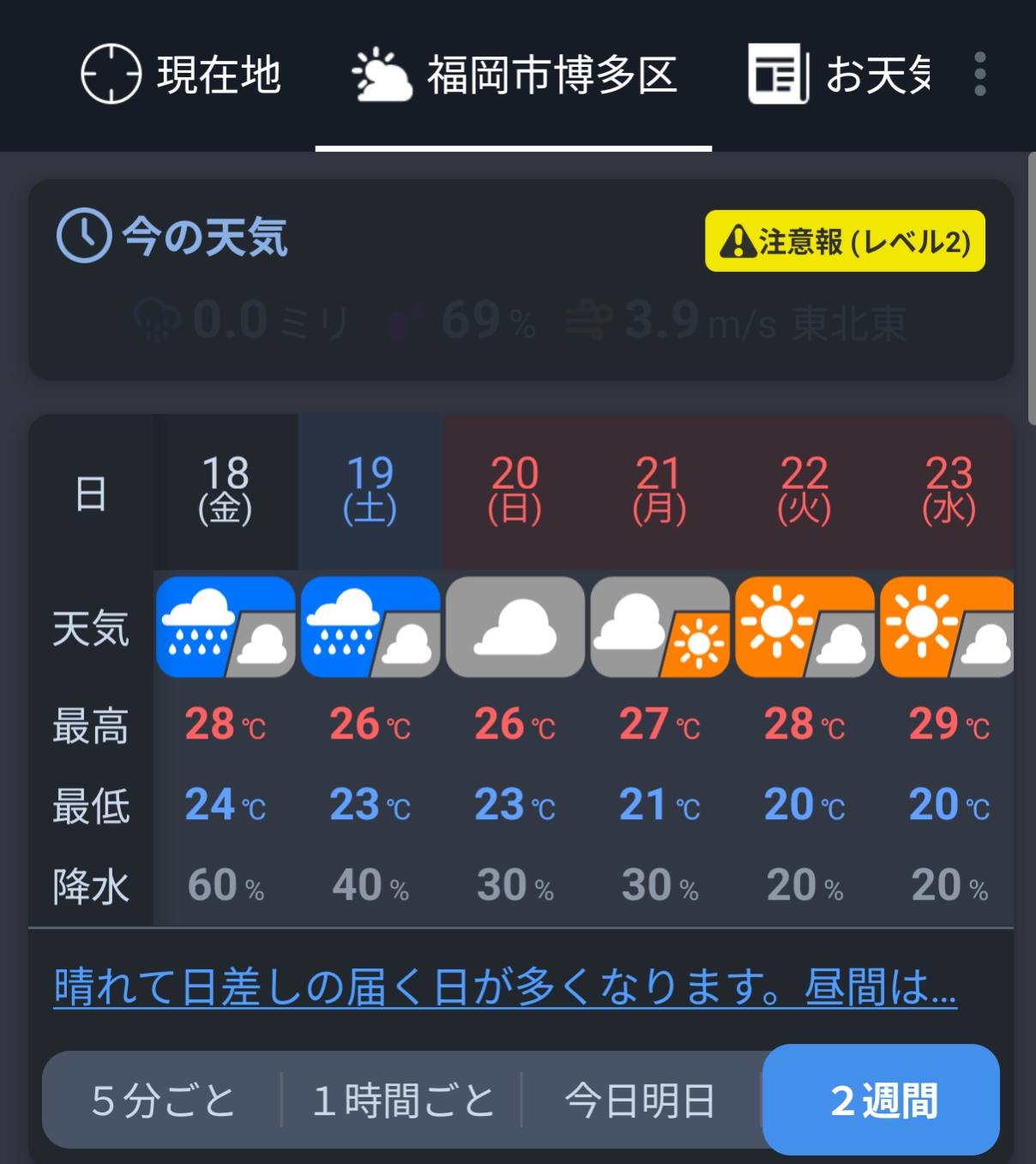Open the 注意報 (レベル2) warning badge
Image resolution: width=1036 pixels, height=1164 pixels.
click(845, 241)
